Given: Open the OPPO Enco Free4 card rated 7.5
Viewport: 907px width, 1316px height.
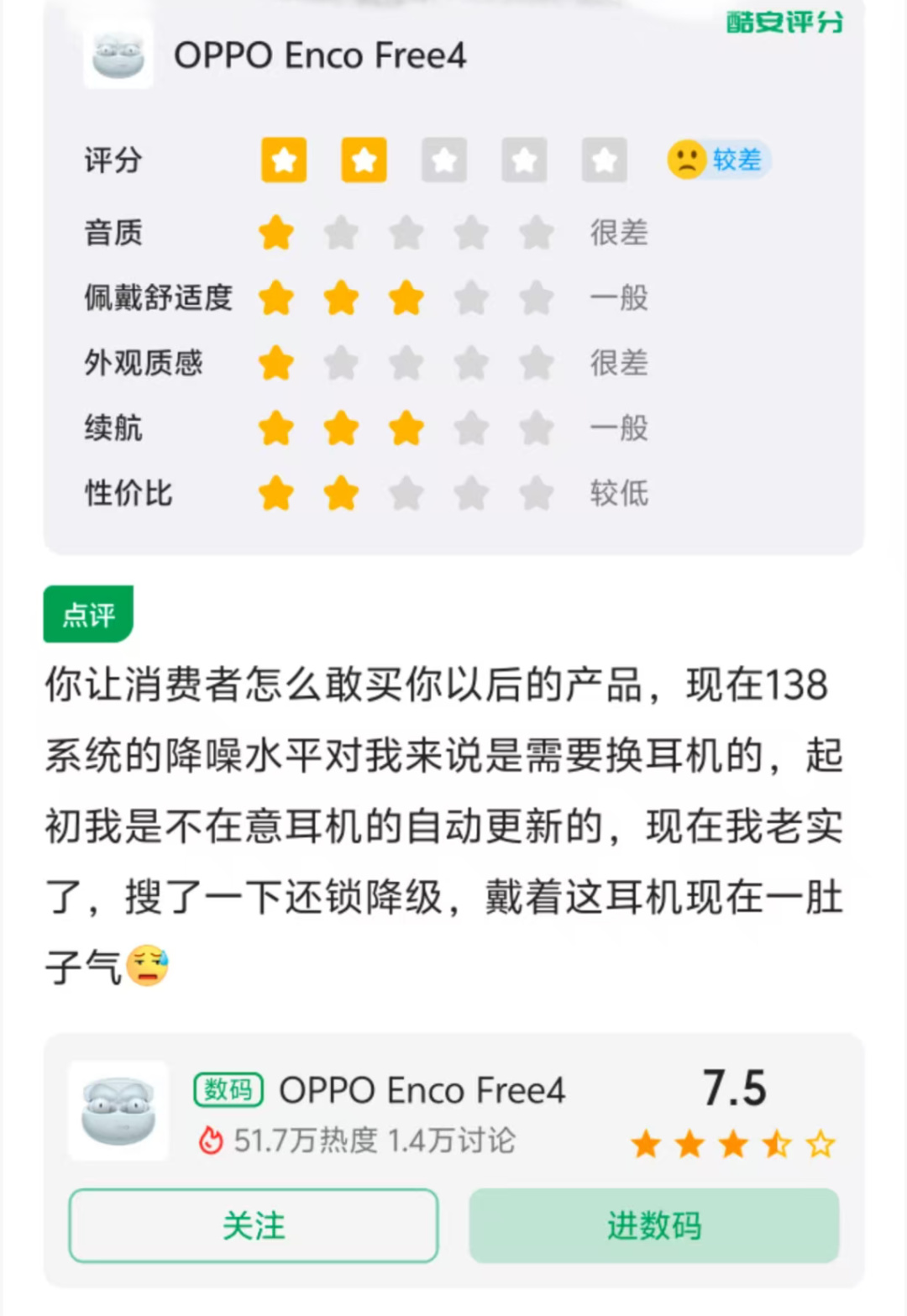Looking at the screenshot, I should pos(422,1107).
